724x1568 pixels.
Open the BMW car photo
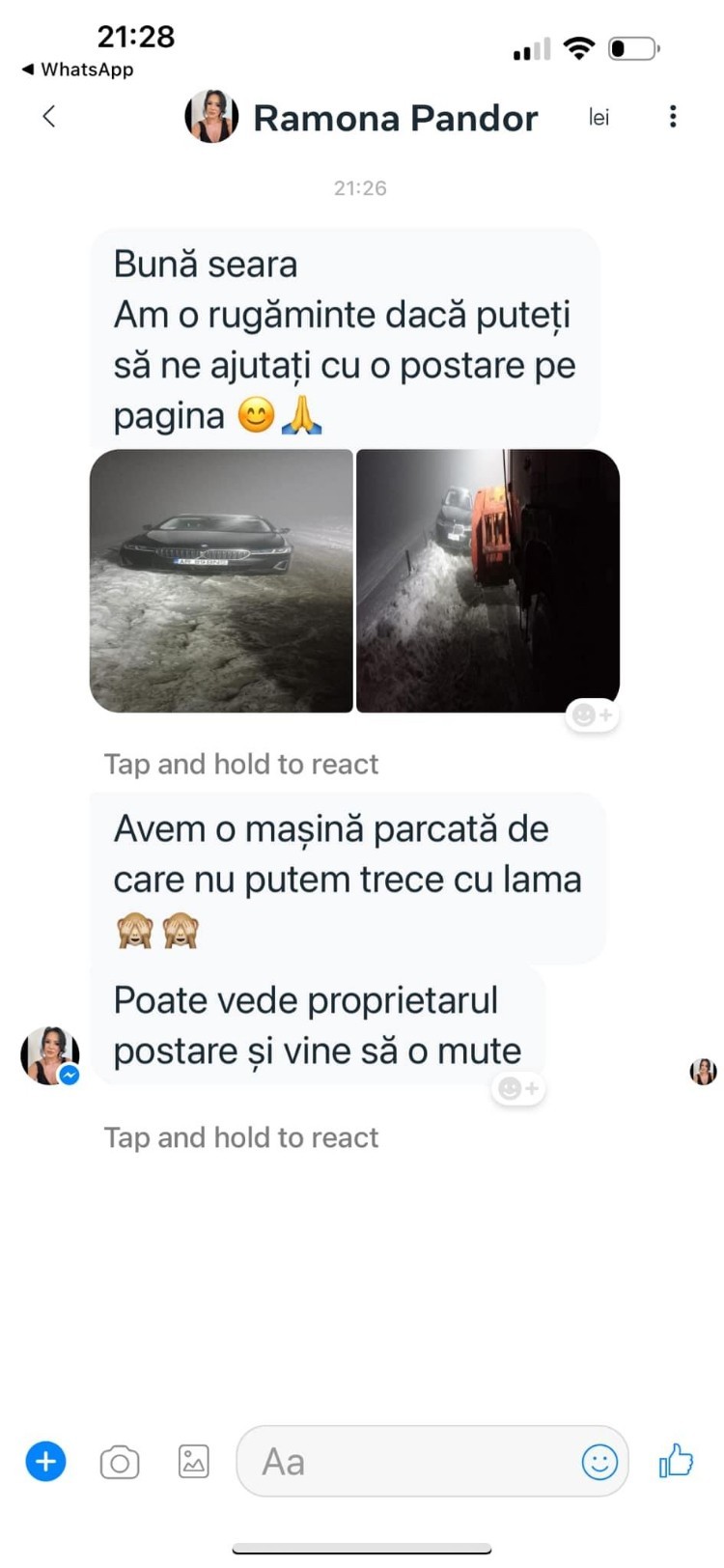(221, 580)
